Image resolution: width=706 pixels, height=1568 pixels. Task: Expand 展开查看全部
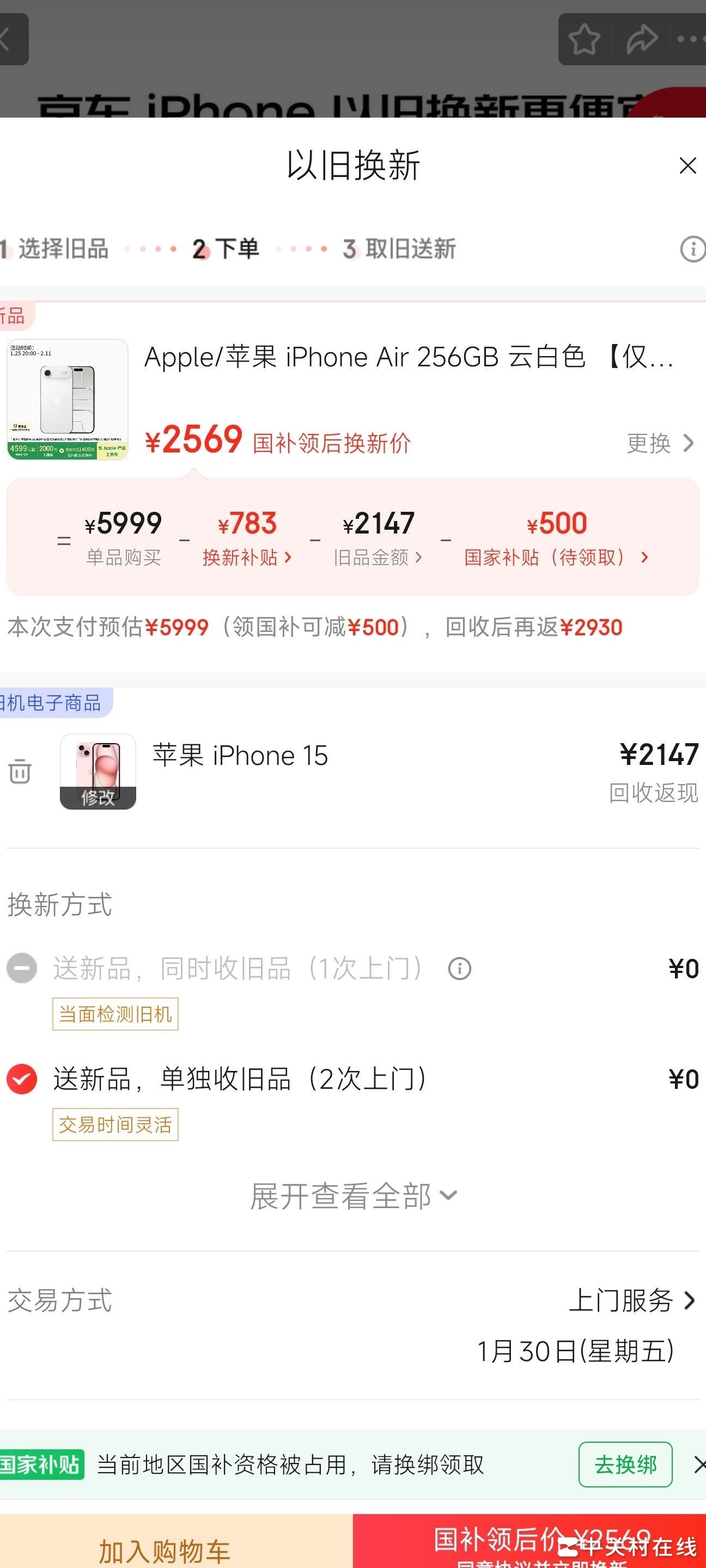[x=352, y=1196]
